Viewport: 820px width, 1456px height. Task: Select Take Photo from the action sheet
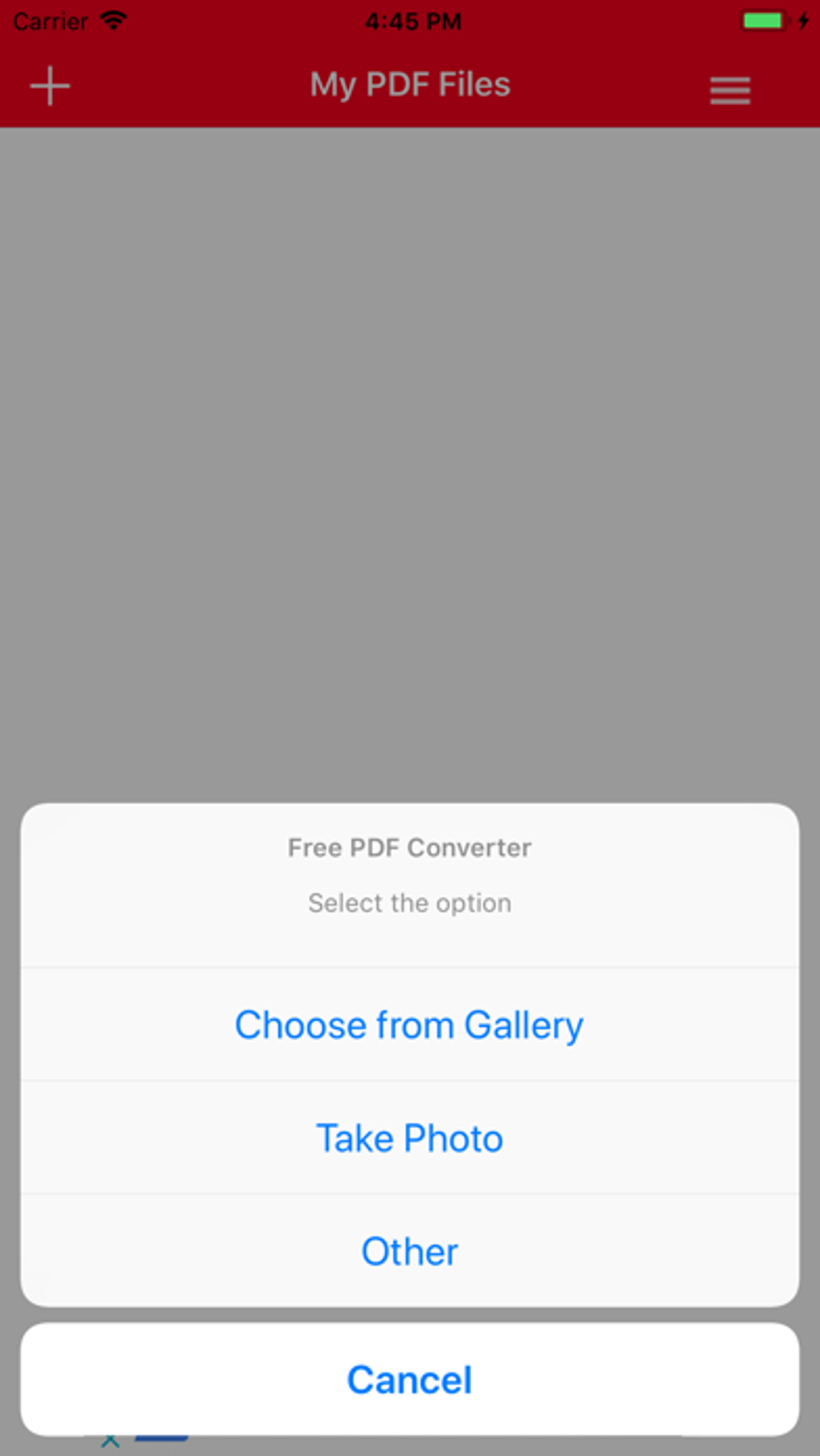tap(409, 1138)
